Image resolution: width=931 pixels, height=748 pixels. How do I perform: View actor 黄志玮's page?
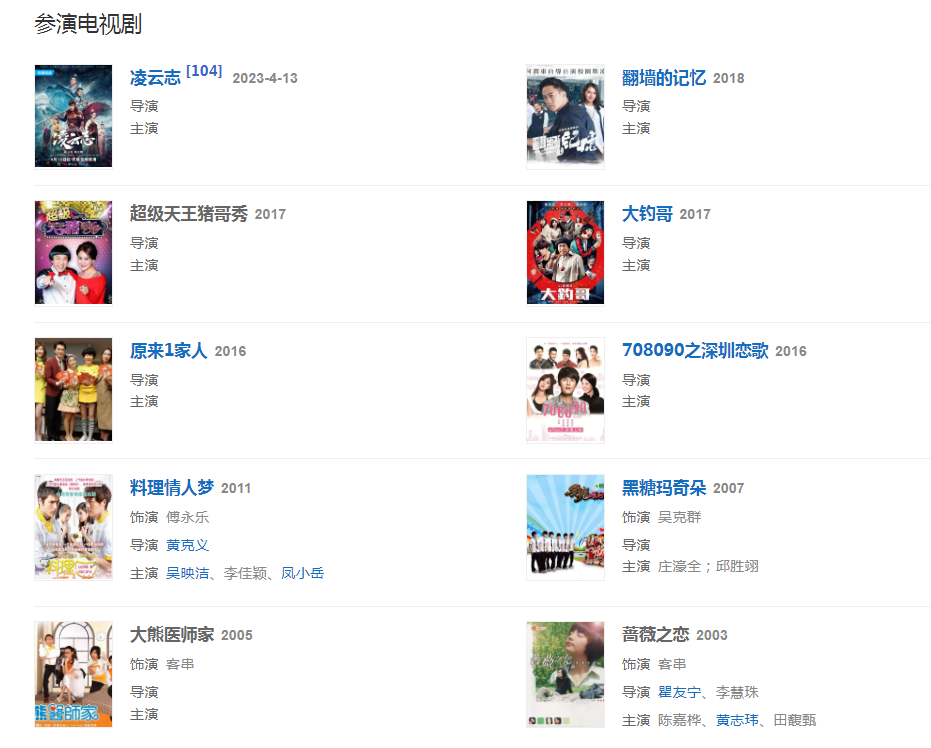coord(738,720)
